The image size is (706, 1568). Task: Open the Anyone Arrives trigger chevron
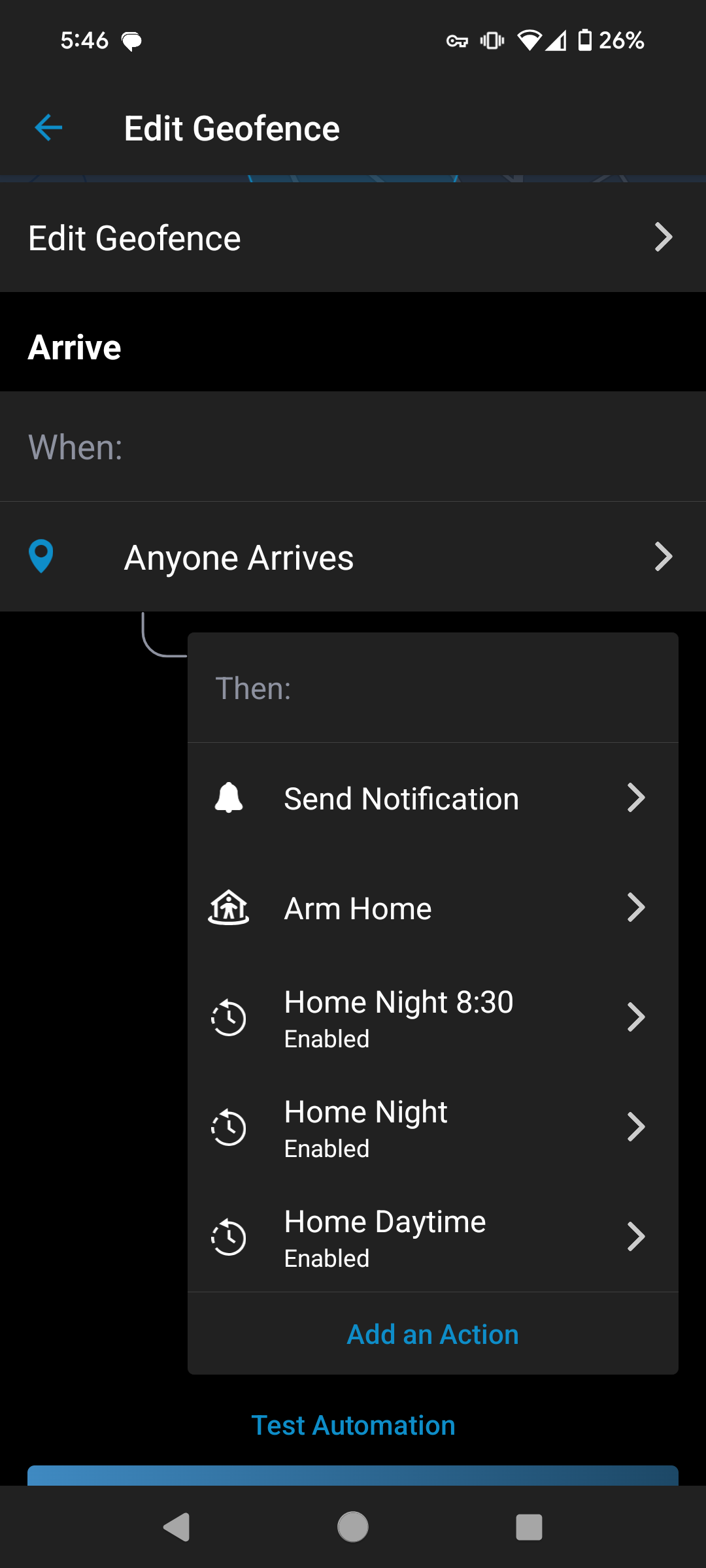664,556
